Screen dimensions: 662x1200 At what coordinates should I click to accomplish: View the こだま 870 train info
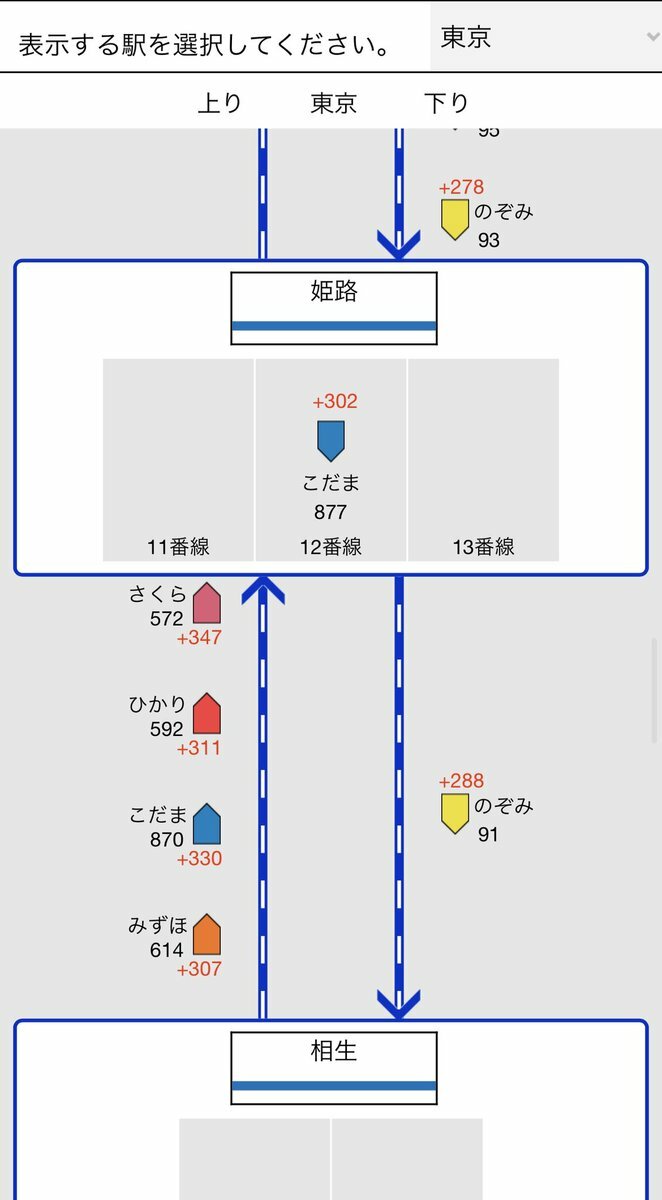click(206, 824)
